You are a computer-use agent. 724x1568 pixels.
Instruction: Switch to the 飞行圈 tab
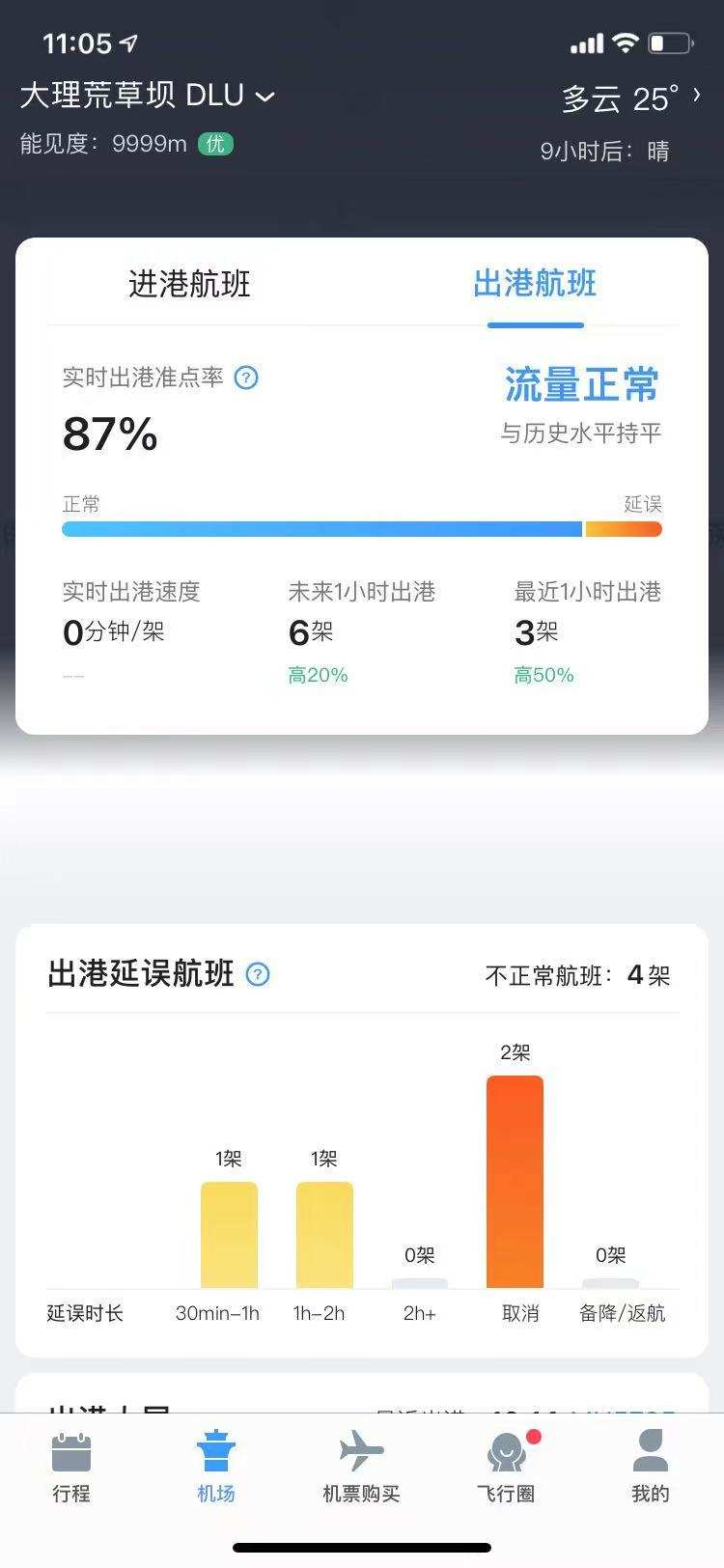tap(506, 1467)
